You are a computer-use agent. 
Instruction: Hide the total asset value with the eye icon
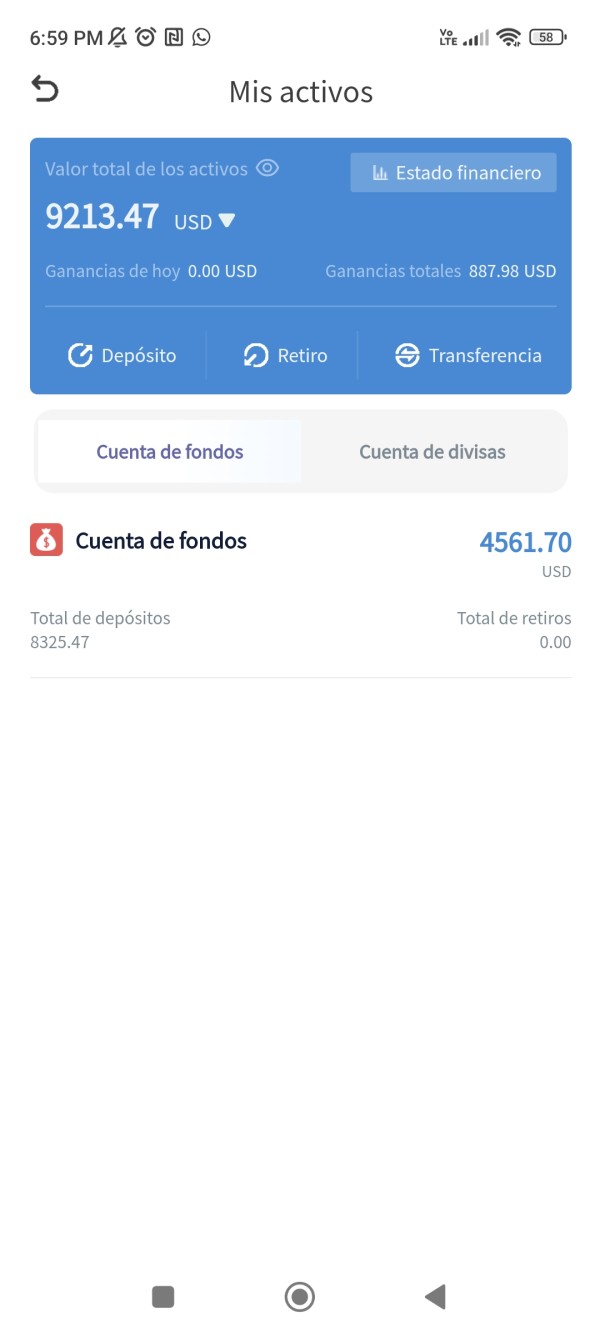[267, 168]
